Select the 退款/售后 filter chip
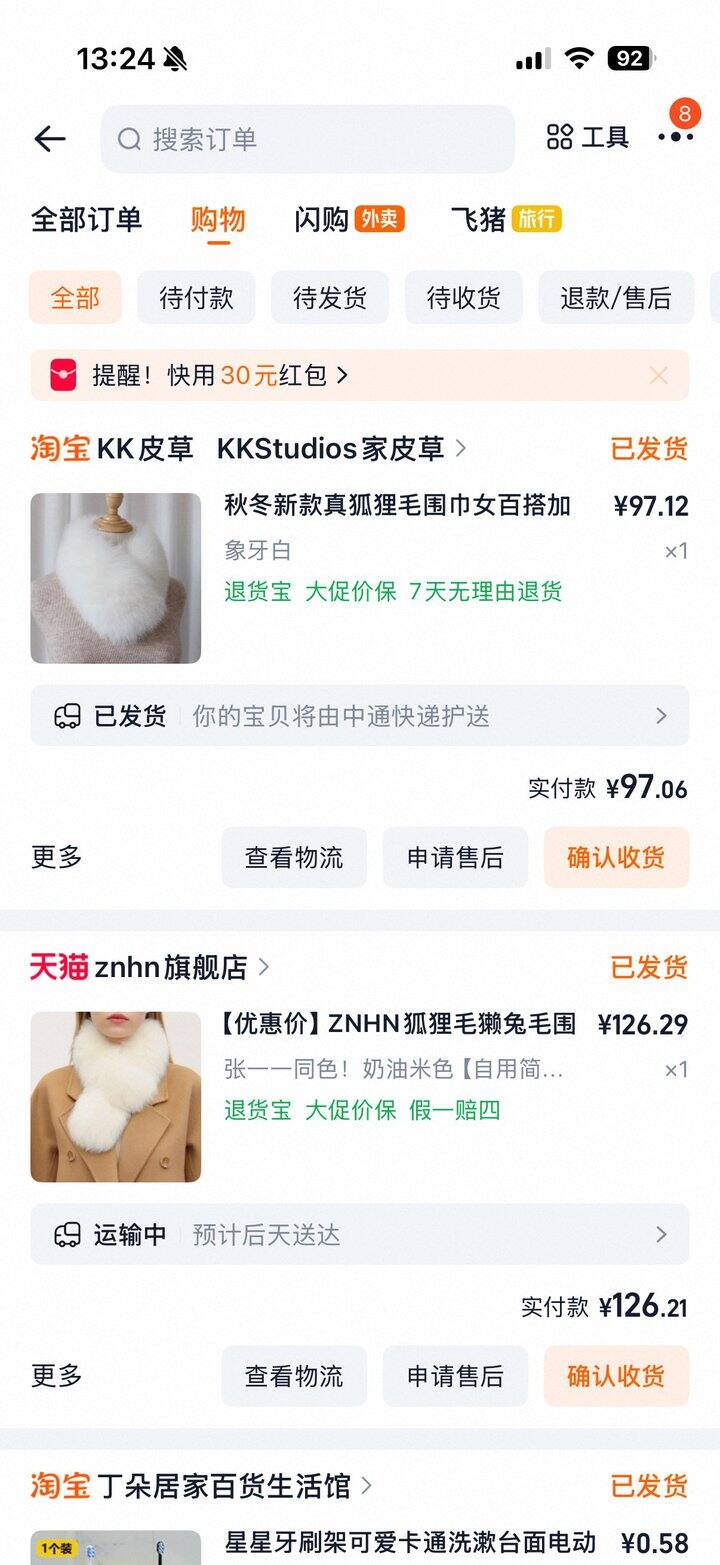Image resolution: width=720 pixels, height=1565 pixels. click(616, 298)
